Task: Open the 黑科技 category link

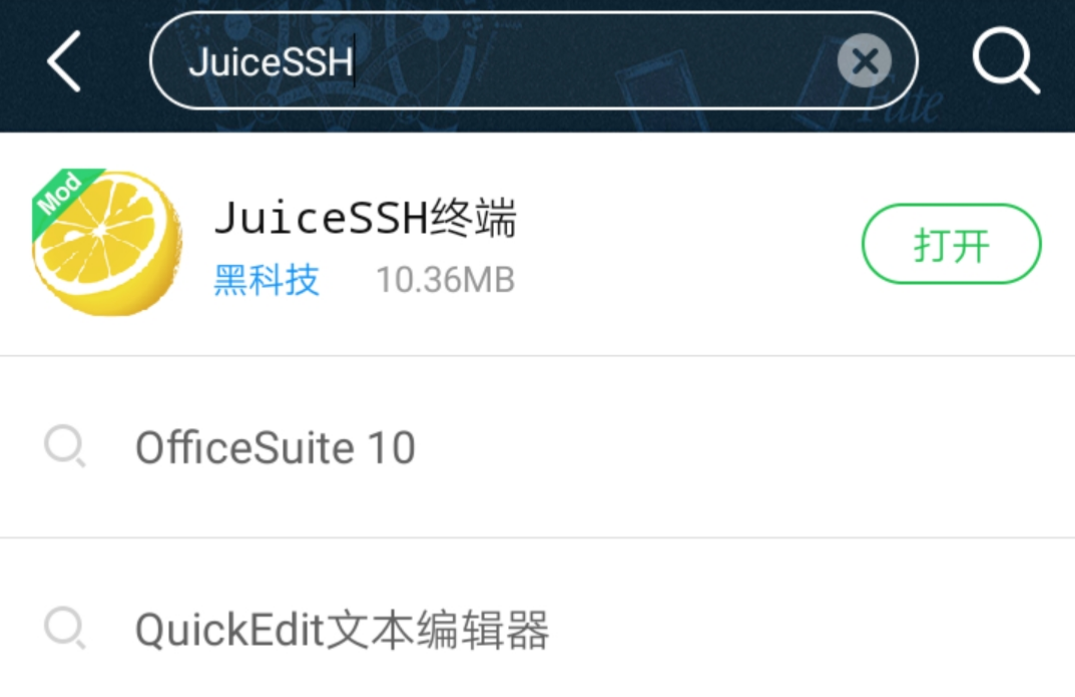Action: 267,280
